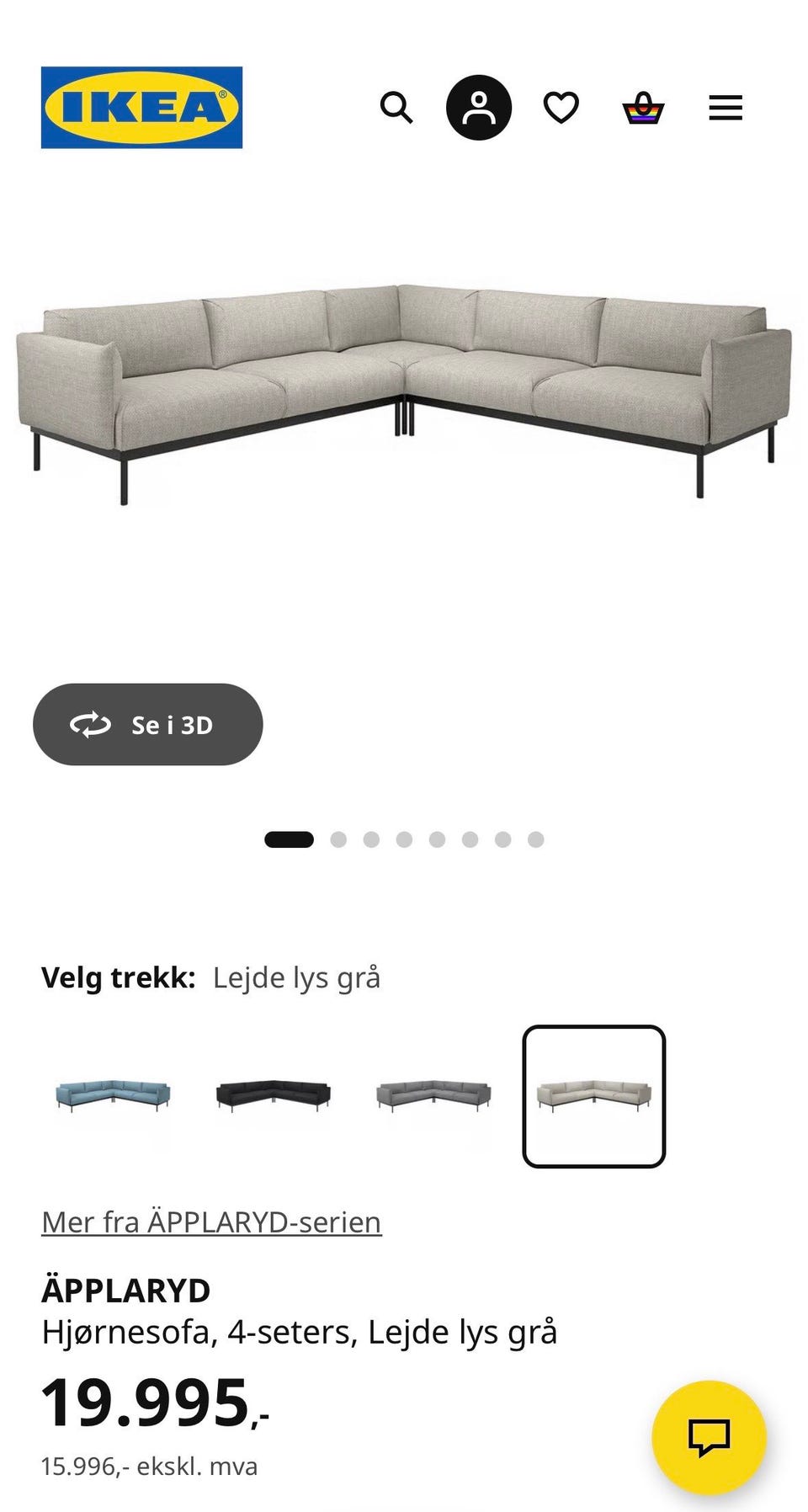Open the search magnifier icon
Image resolution: width=808 pixels, height=1512 pixels.
(396, 108)
